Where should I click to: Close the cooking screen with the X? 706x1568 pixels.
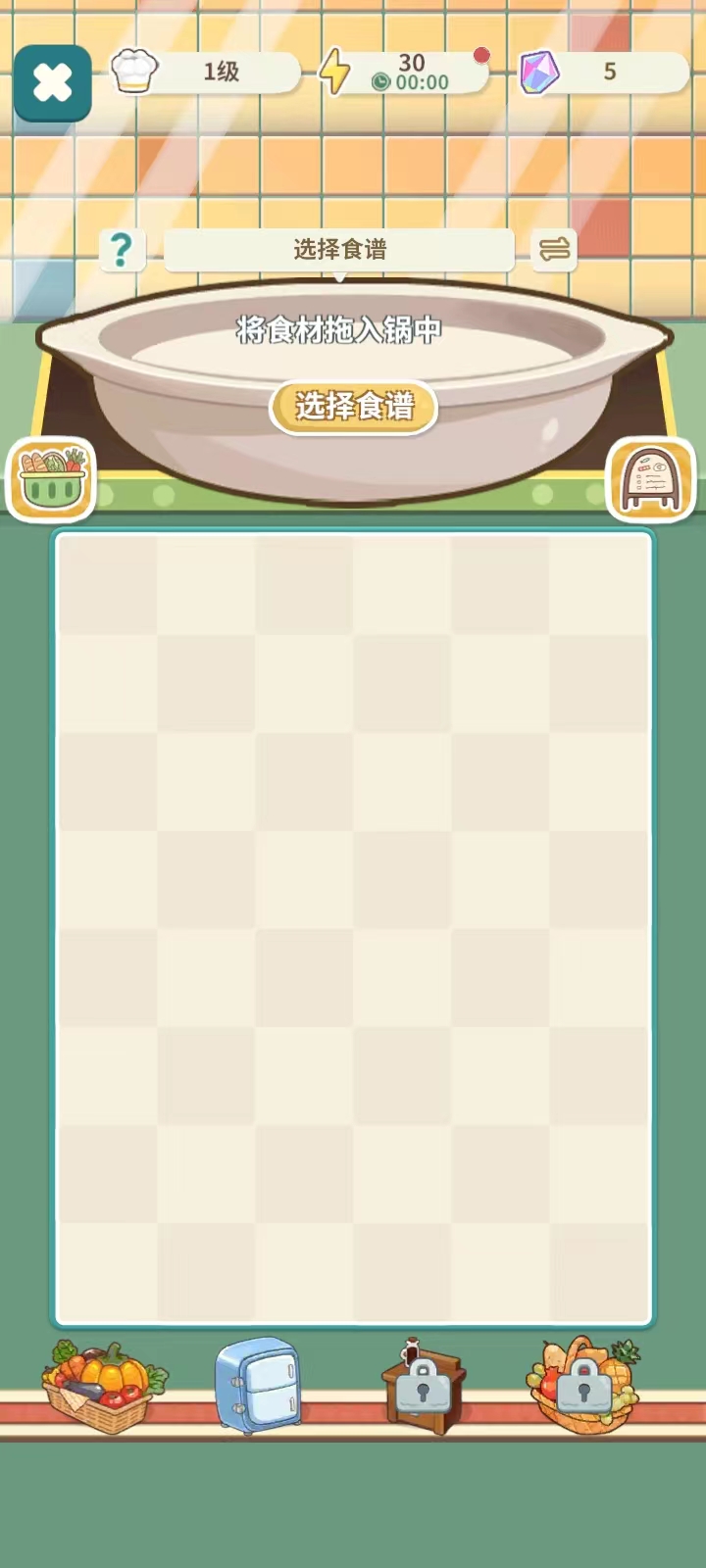(53, 83)
